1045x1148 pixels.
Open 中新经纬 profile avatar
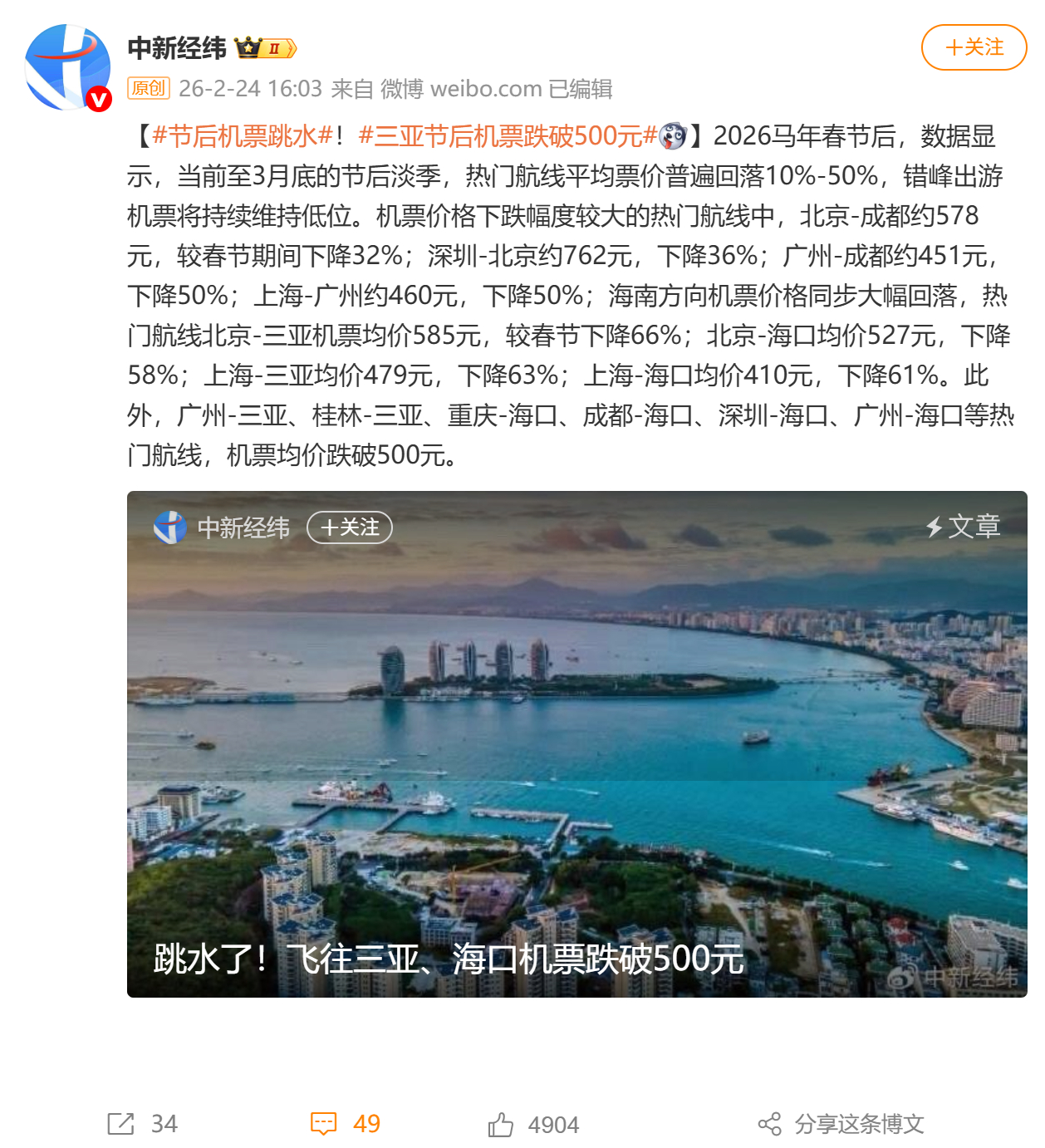click(67, 67)
